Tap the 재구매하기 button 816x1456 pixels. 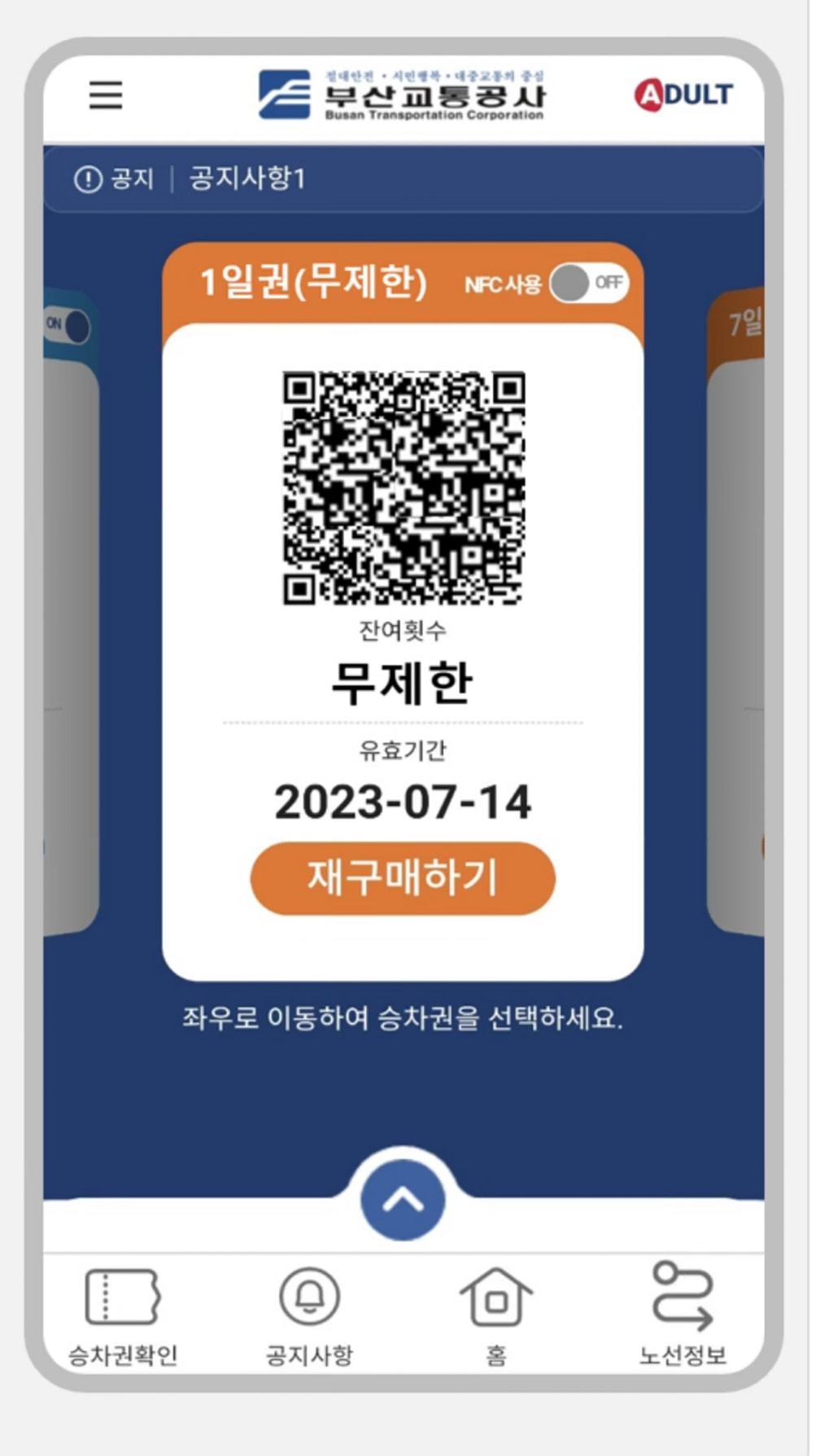point(403,878)
